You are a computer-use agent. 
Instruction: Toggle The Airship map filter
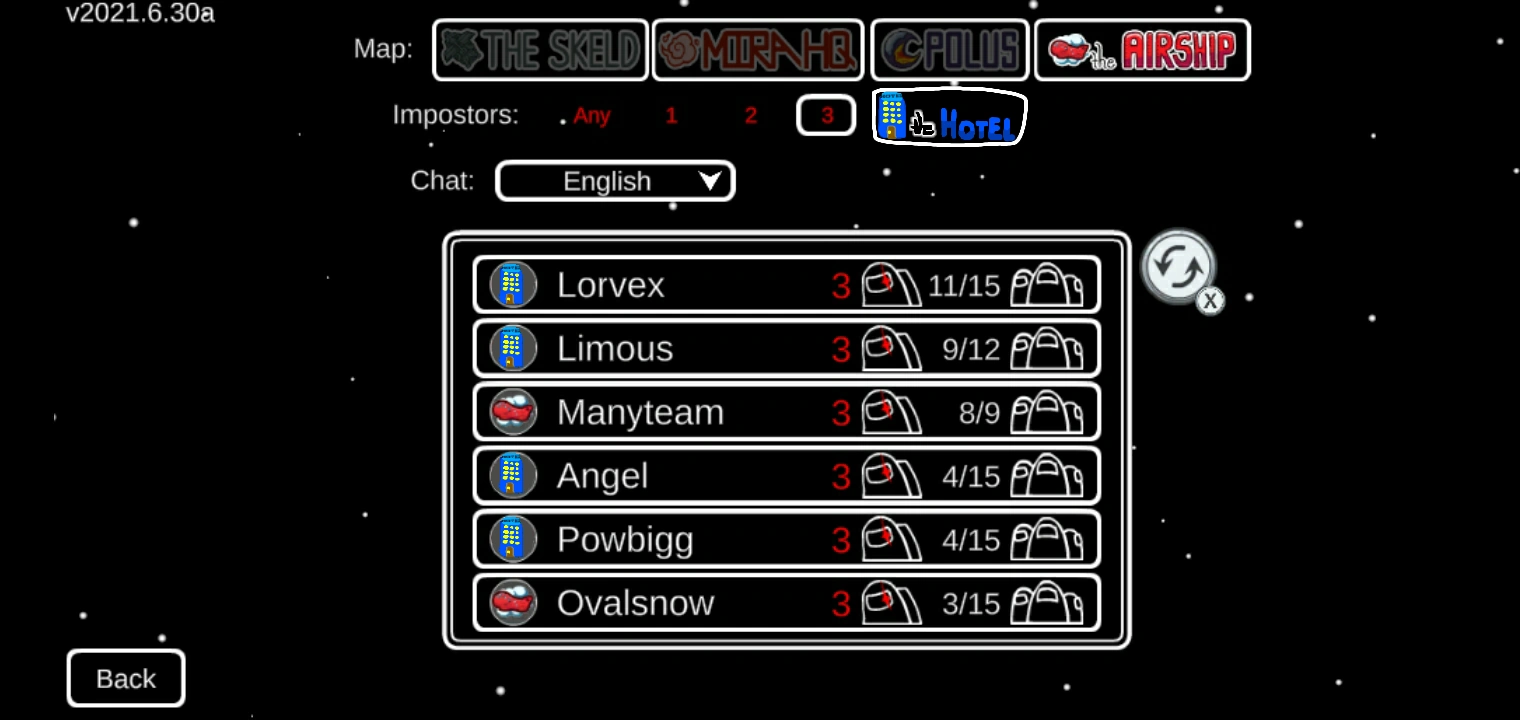point(1142,50)
